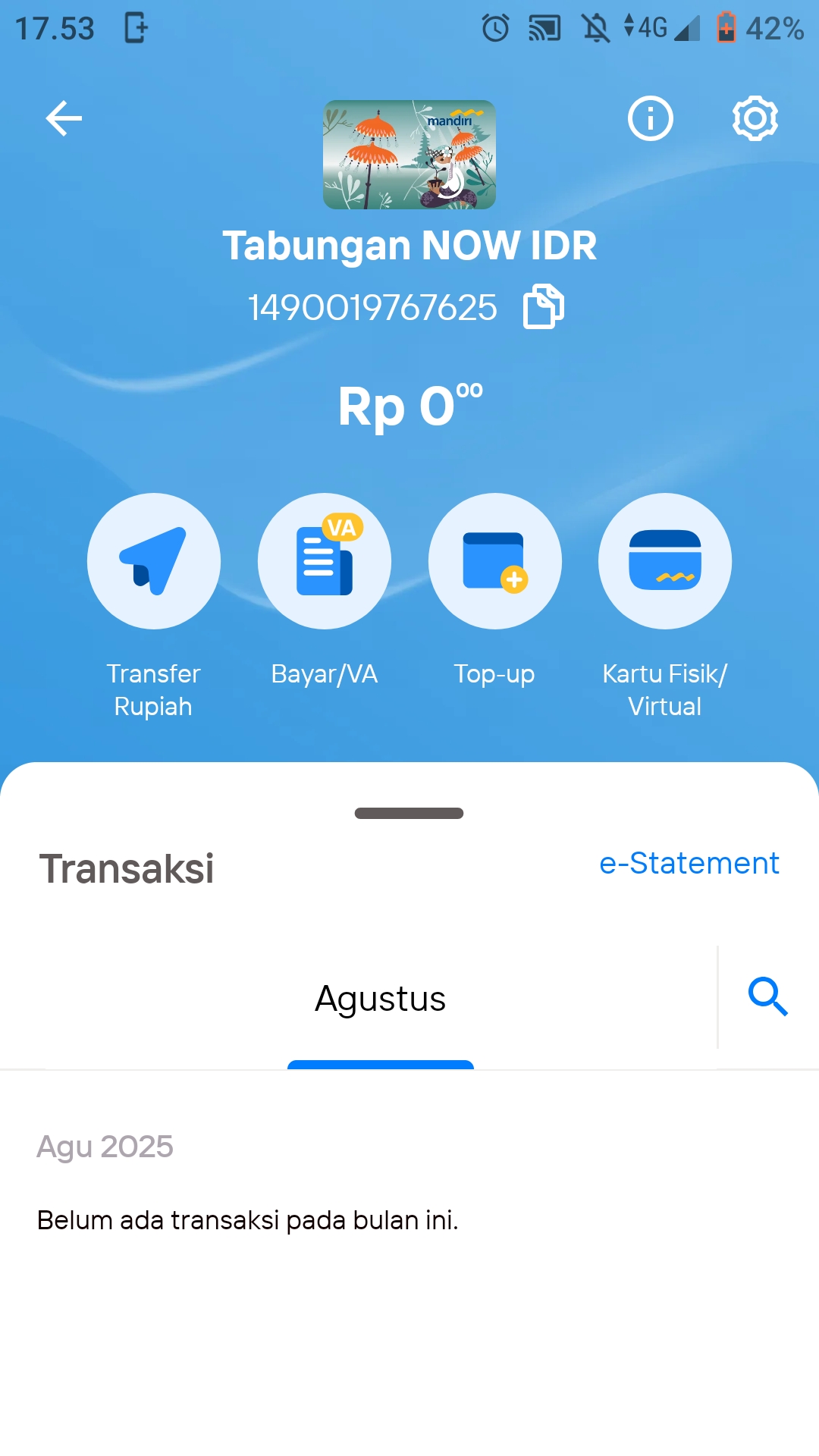The width and height of the screenshot is (819, 1456).
Task: Open Transfer Rupiah
Action: coord(154,561)
